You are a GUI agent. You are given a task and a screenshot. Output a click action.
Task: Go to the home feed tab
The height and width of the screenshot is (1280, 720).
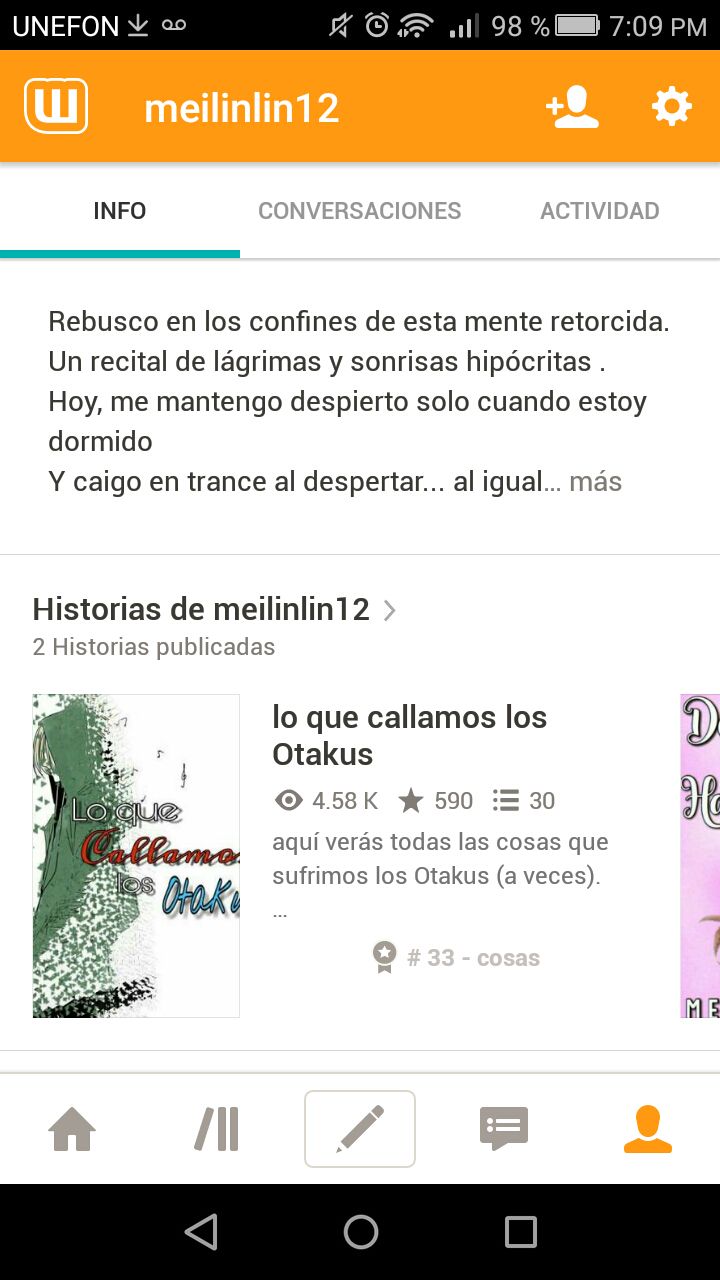(72, 1130)
